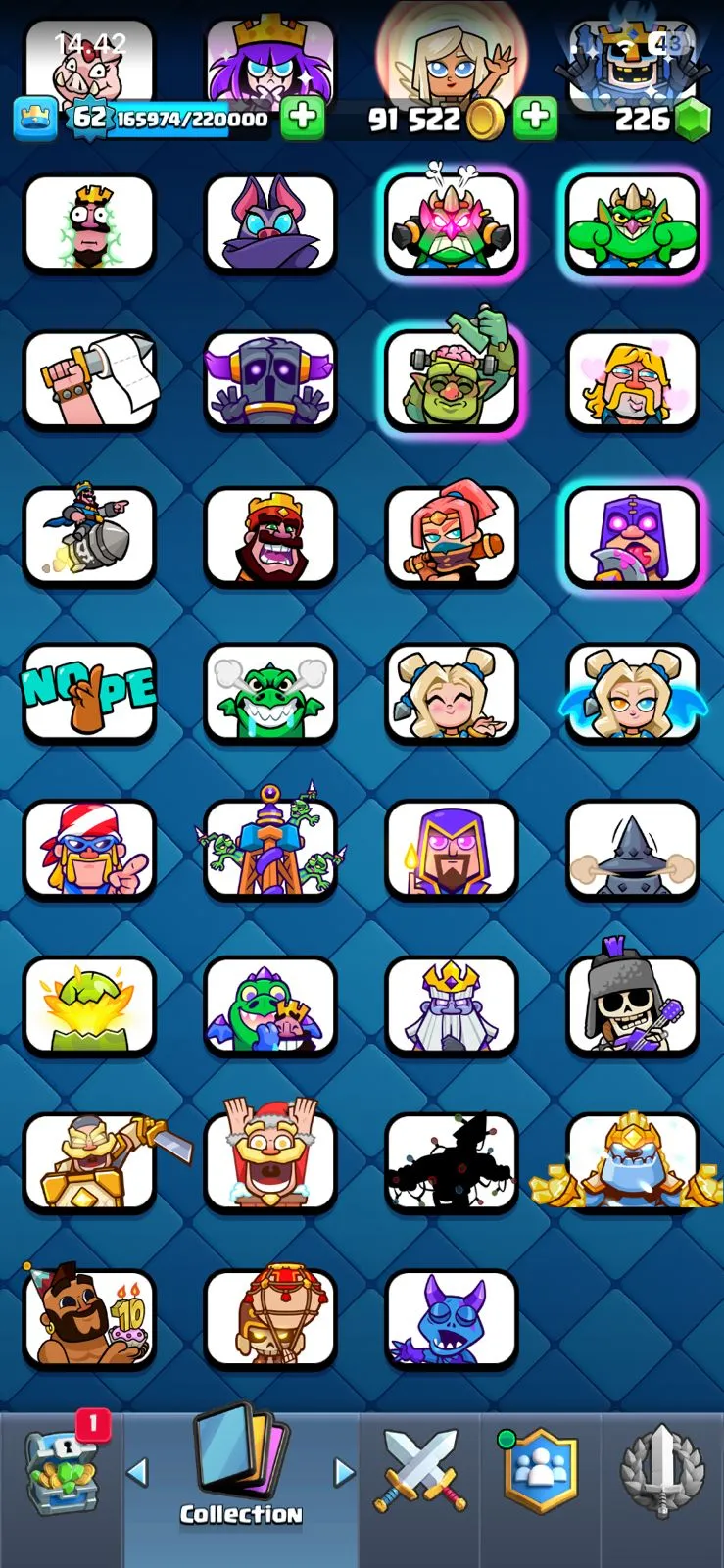Pick the cracking green egg emote

pos(89,1004)
